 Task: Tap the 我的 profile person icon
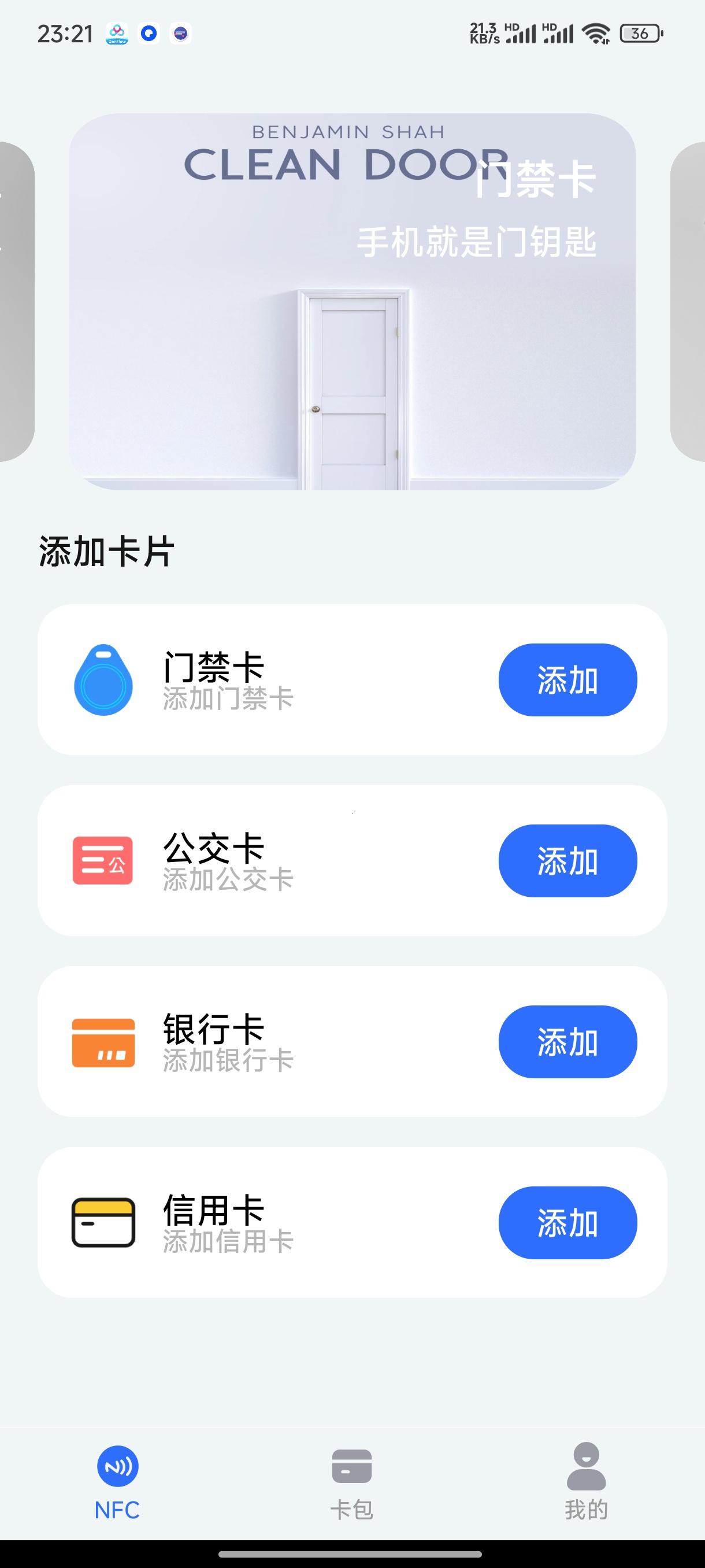pyautogui.click(x=586, y=1464)
